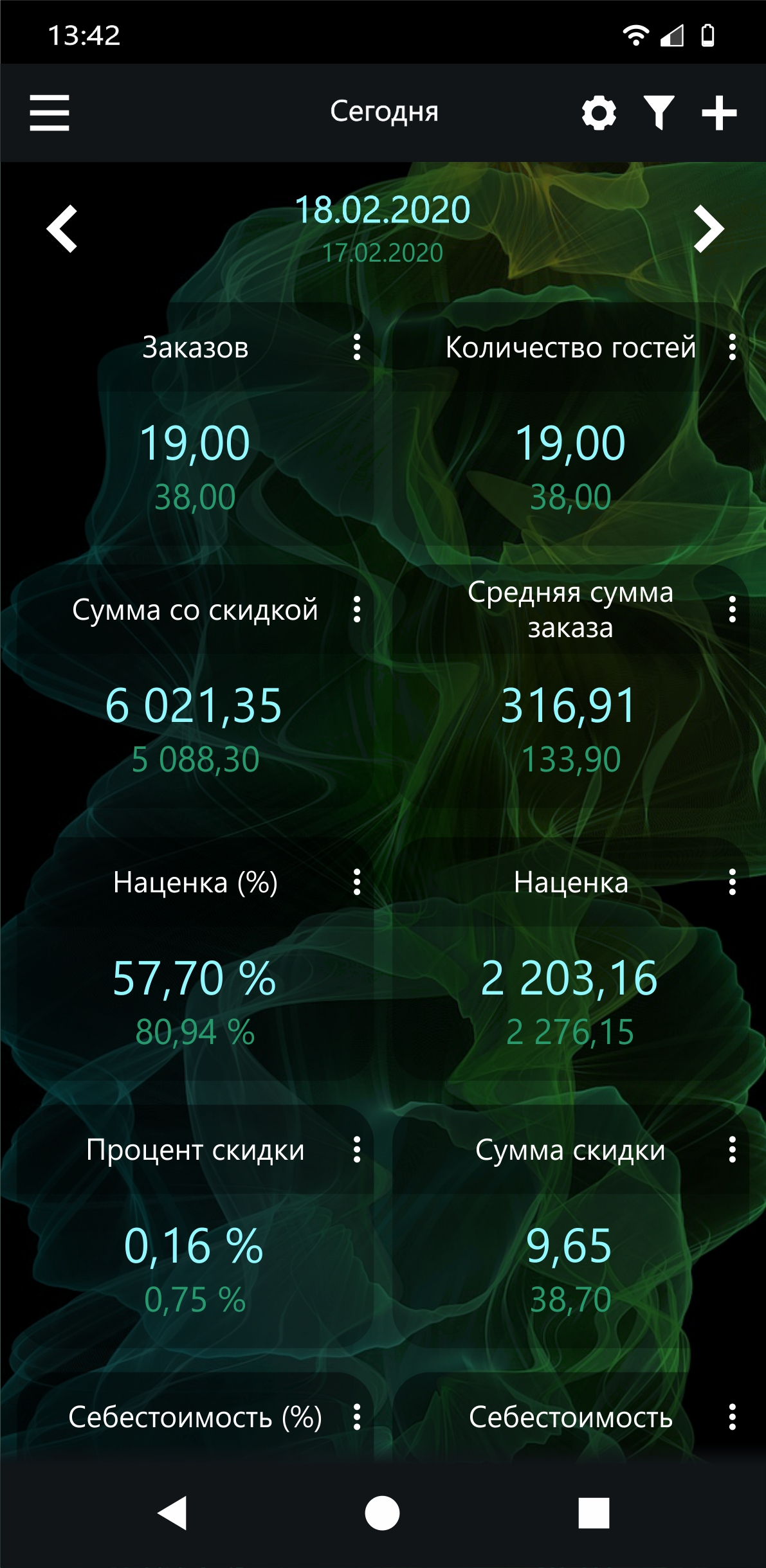Add a new widget with plus icon

coord(719,113)
